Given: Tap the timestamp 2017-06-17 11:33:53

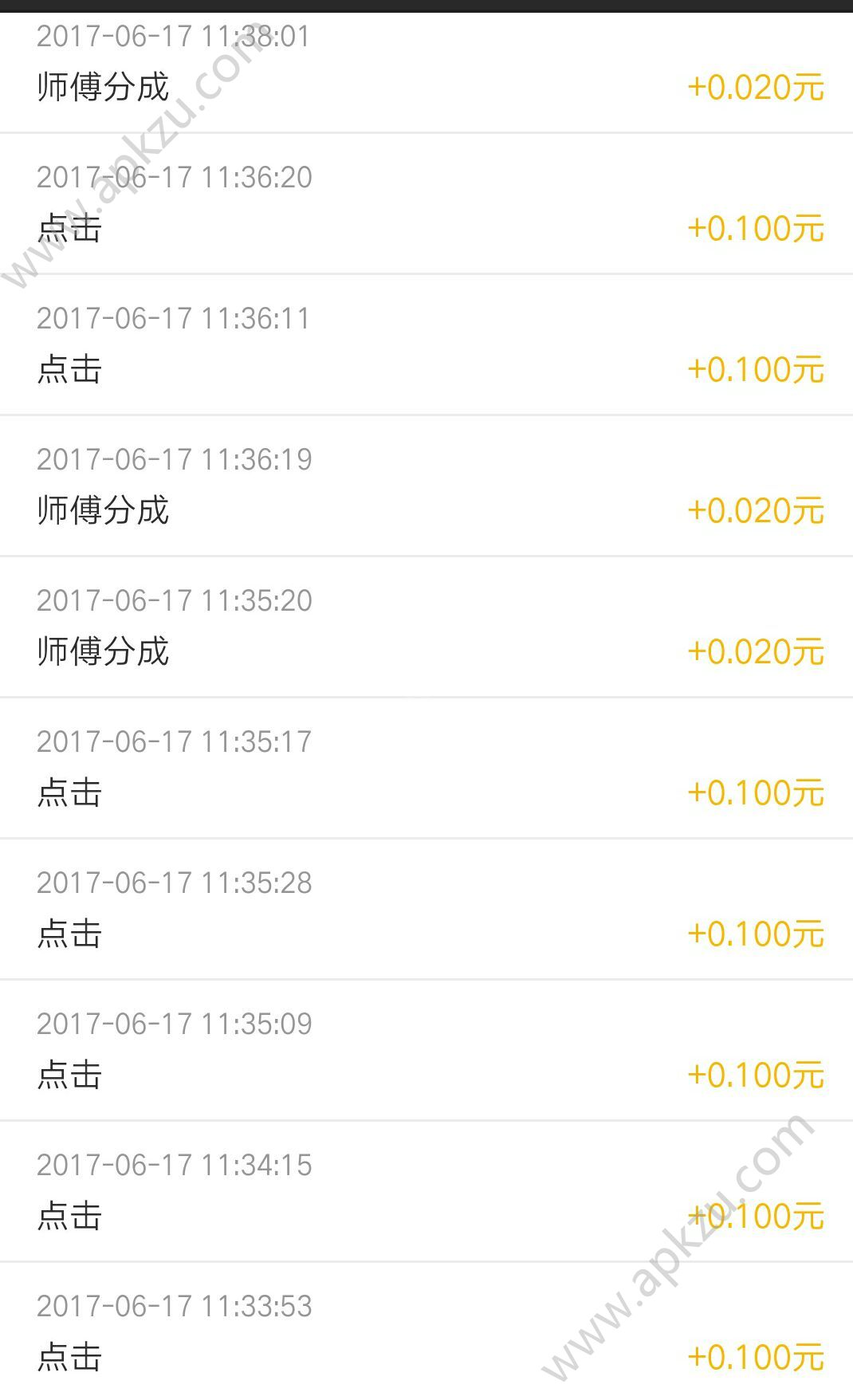Looking at the screenshot, I should click(175, 1306).
